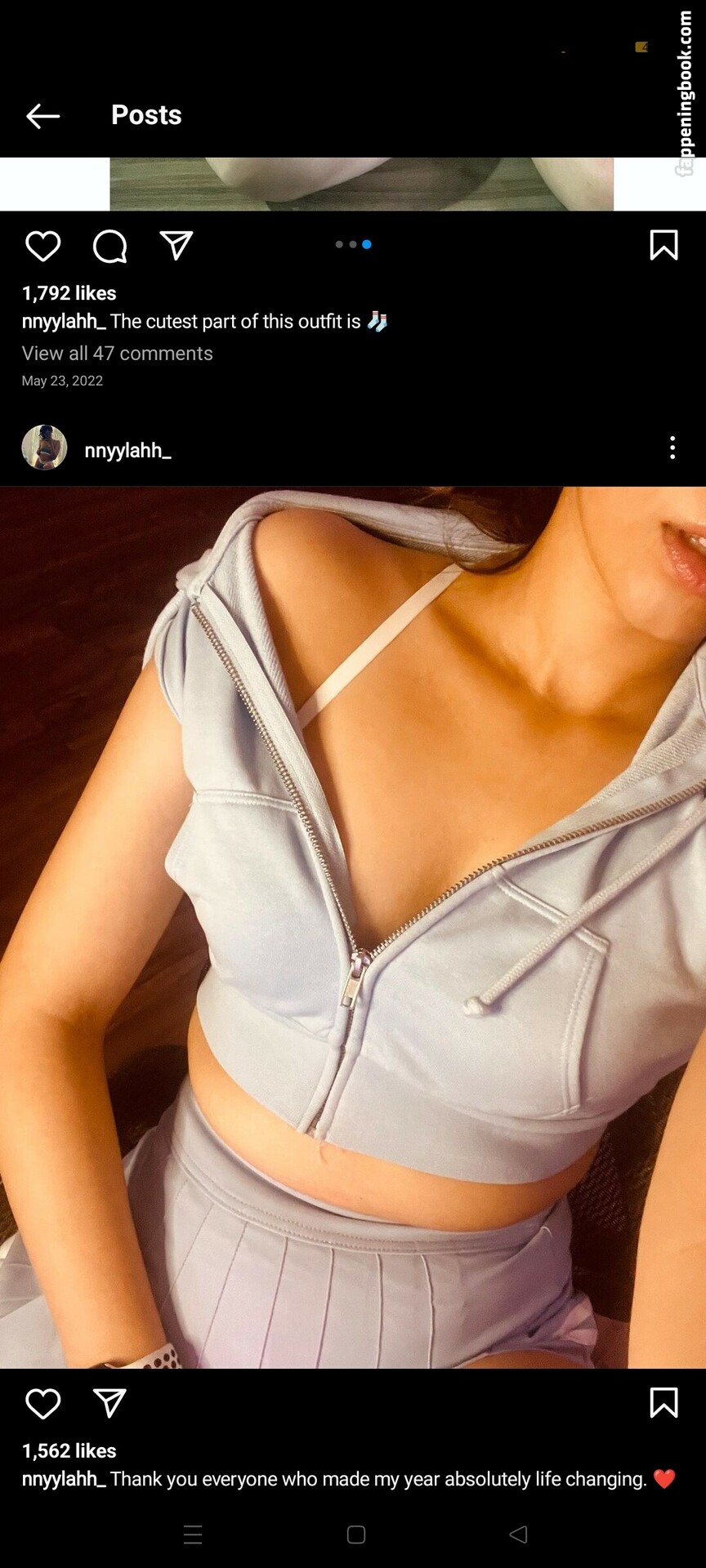Comment on the socks outfit post
This screenshot has height=1568, width=706.
click(109, 246)
